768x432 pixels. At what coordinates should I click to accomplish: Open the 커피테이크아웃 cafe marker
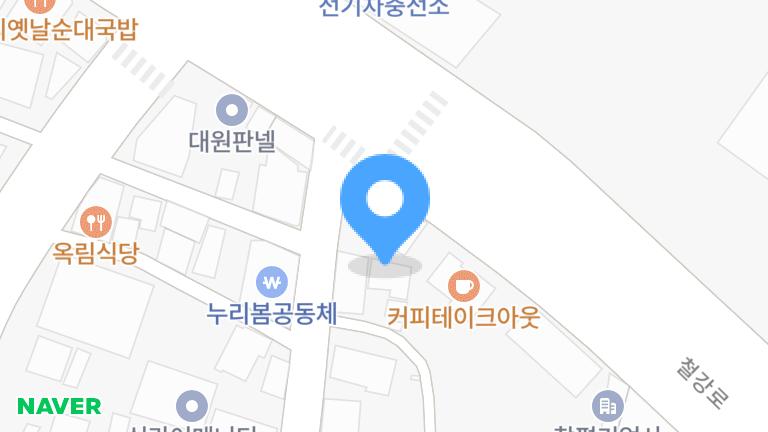point(462,286)
